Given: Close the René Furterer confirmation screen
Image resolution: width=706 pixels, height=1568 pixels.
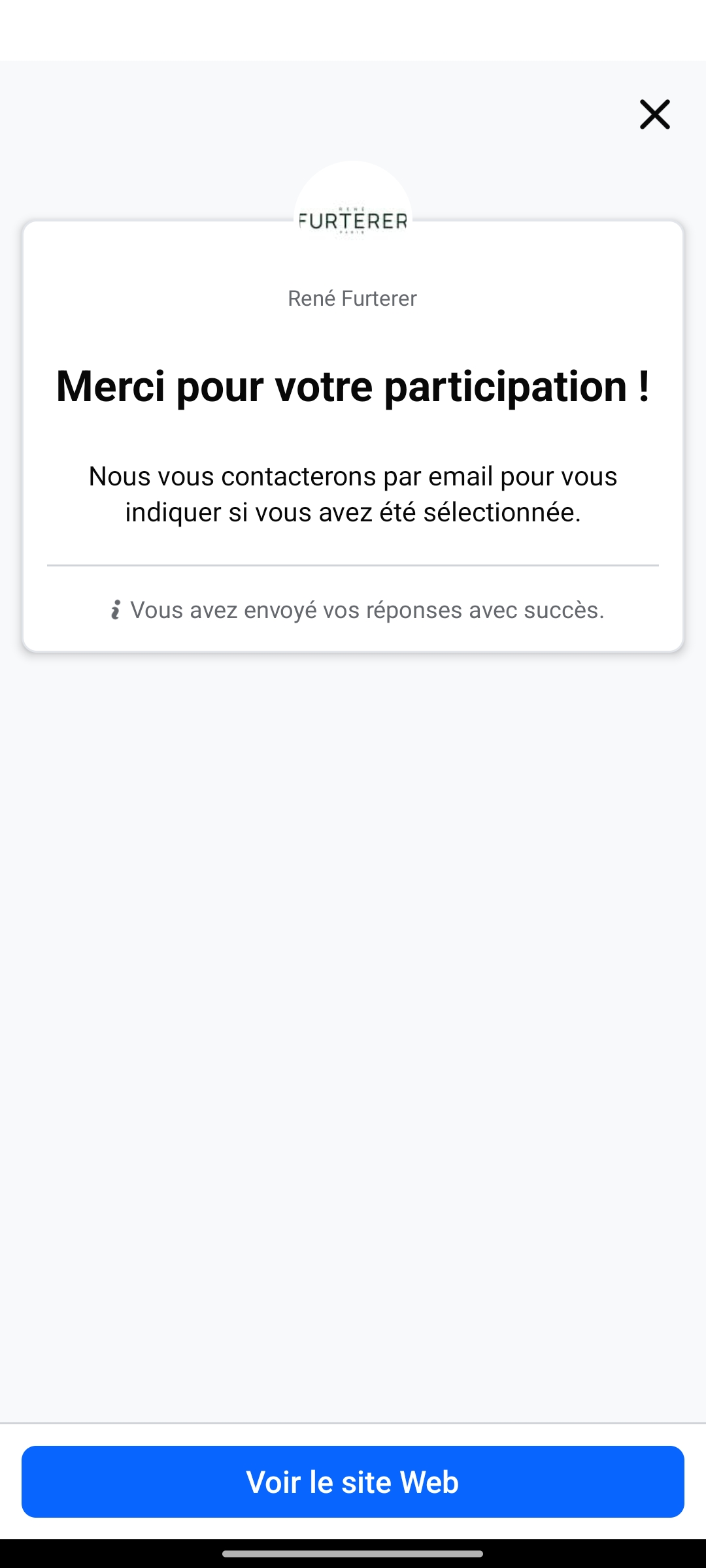Looking at the screenshot, I should [x=654, y=114].
